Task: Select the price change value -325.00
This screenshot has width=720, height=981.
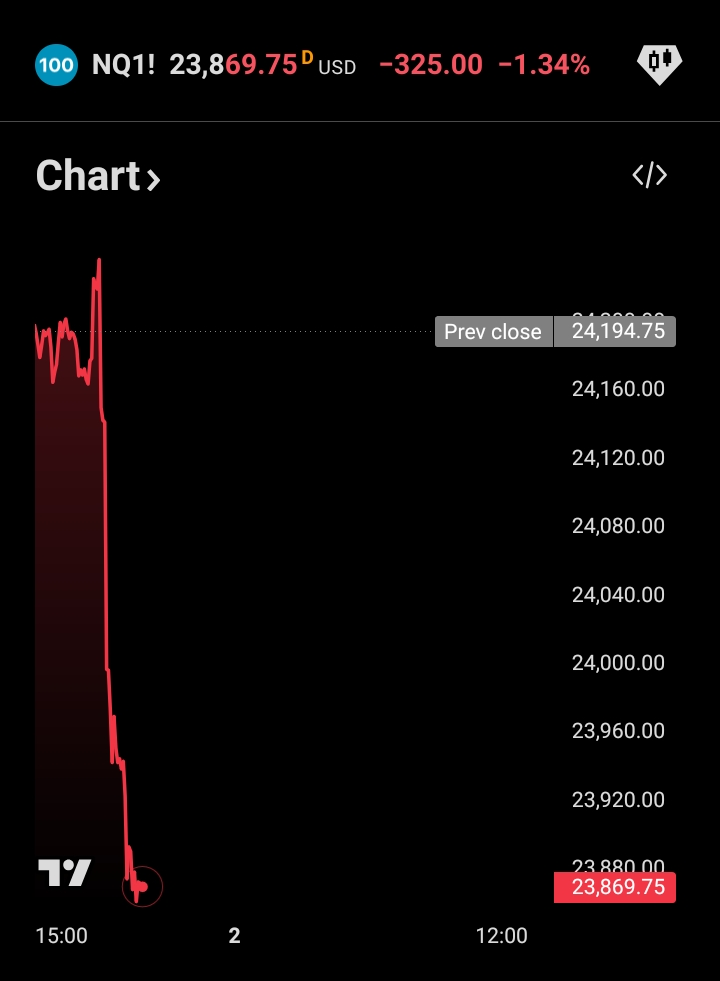Action: tap(429, 66)
